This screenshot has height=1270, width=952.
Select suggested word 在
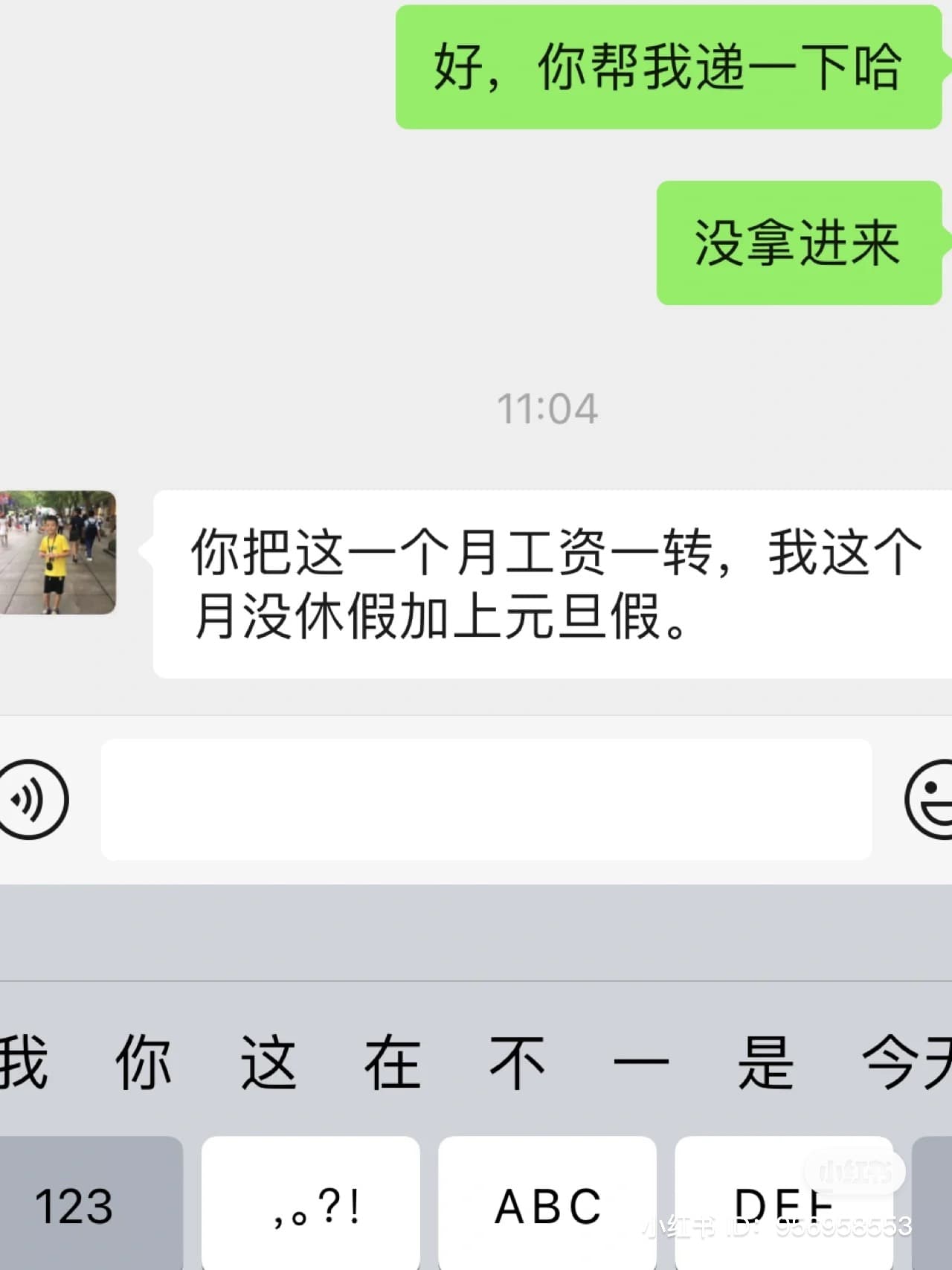[392, 1062]
